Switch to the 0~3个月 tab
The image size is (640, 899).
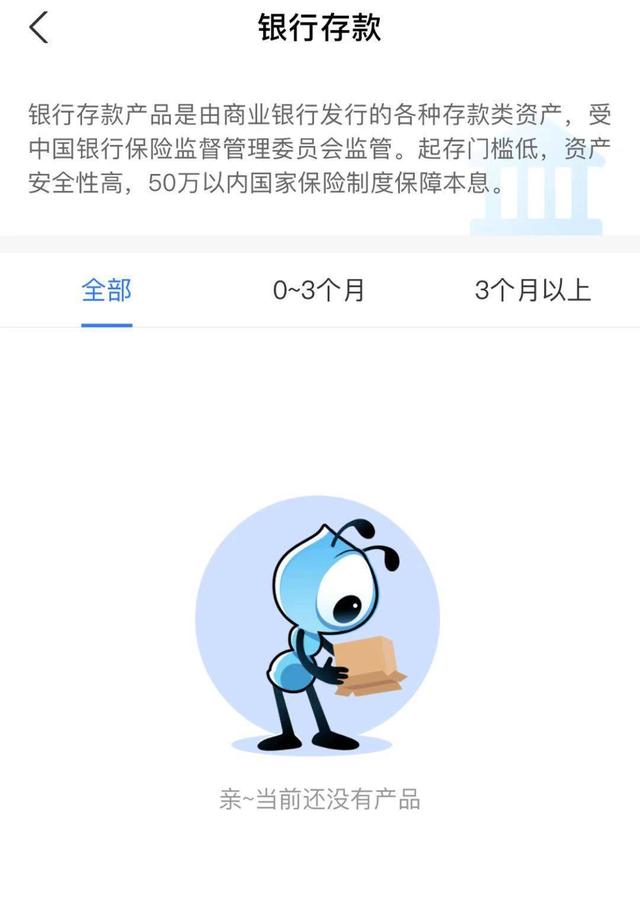pos(319,291)
